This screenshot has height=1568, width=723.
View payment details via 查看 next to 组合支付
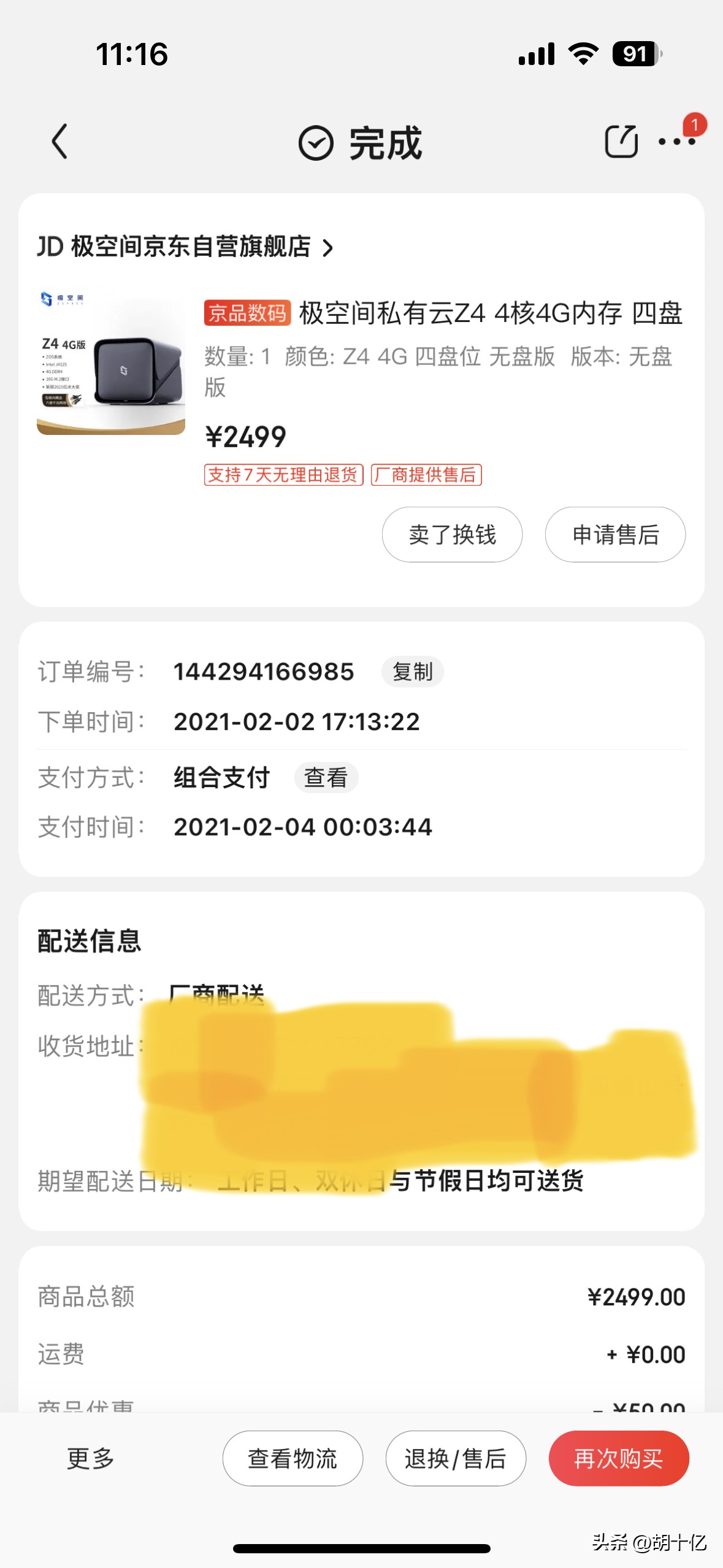(326, 777)
